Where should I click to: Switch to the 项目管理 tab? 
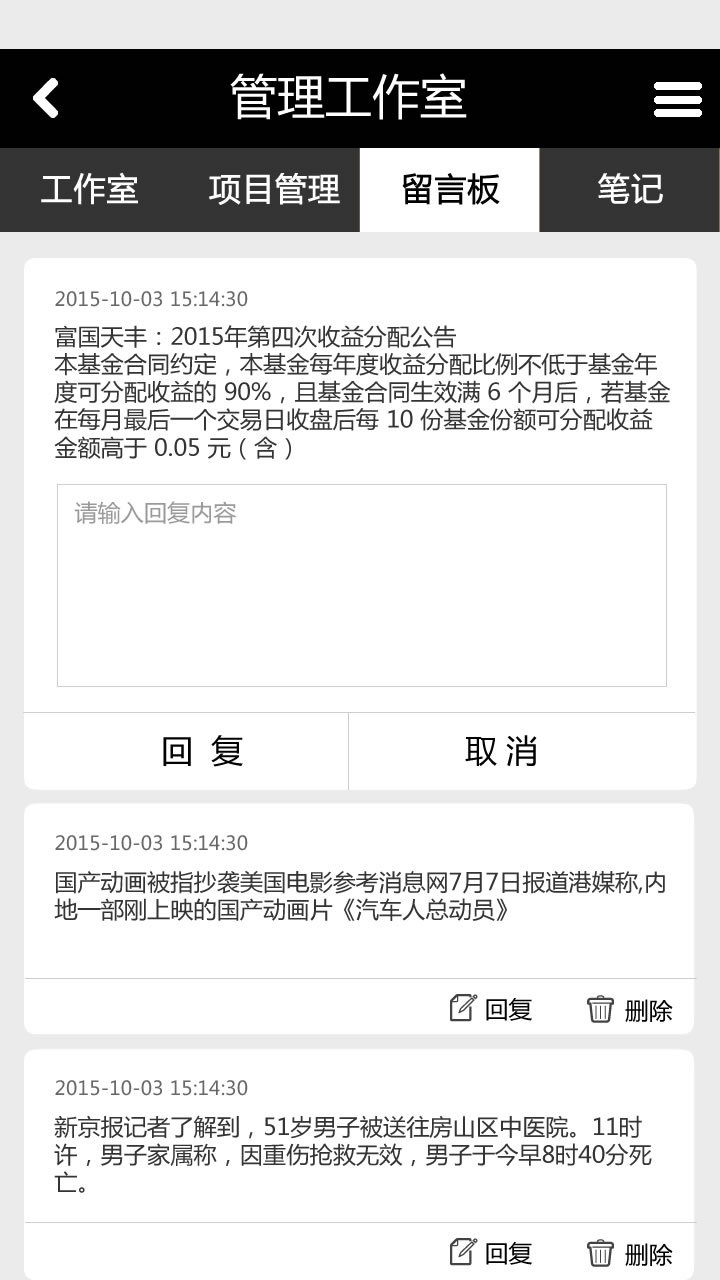point(274,190)
